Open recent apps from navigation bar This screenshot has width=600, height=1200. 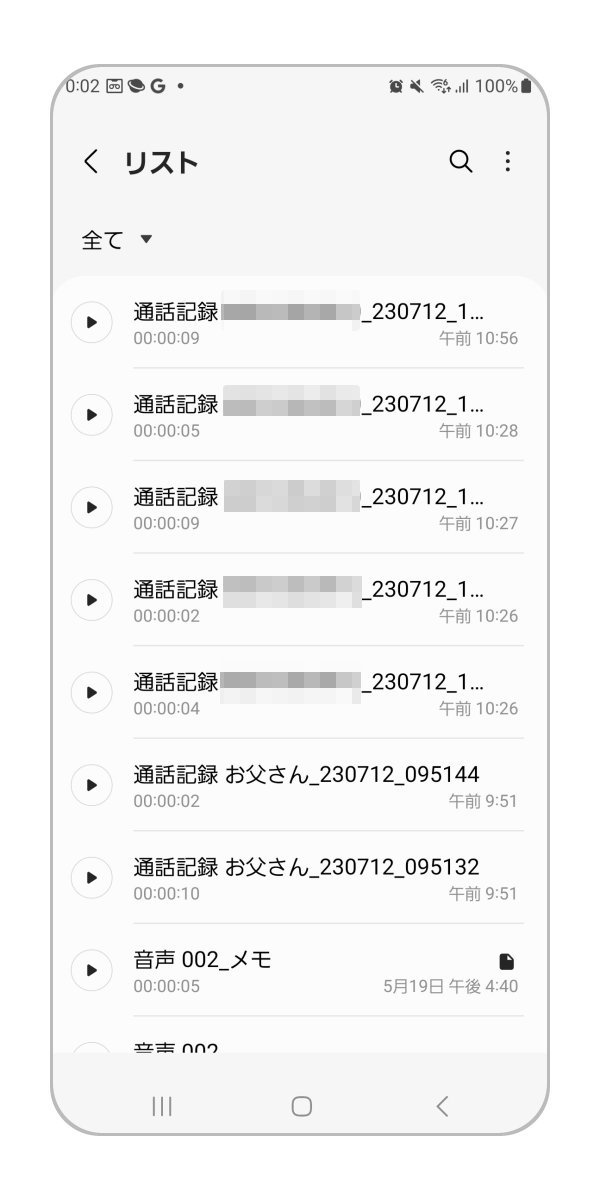(x=161, y=1106)
